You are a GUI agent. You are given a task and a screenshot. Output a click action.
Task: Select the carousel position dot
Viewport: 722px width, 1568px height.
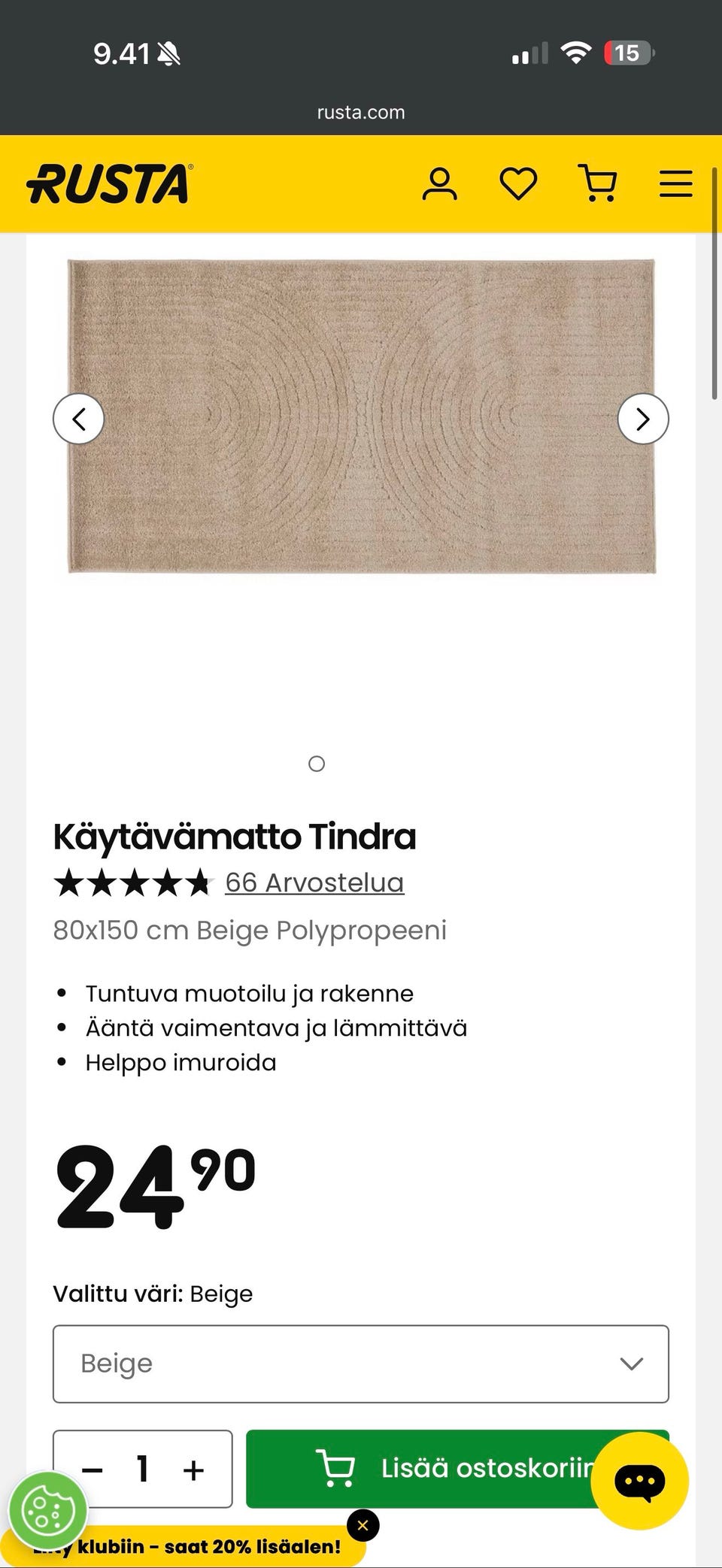[316, 764]
